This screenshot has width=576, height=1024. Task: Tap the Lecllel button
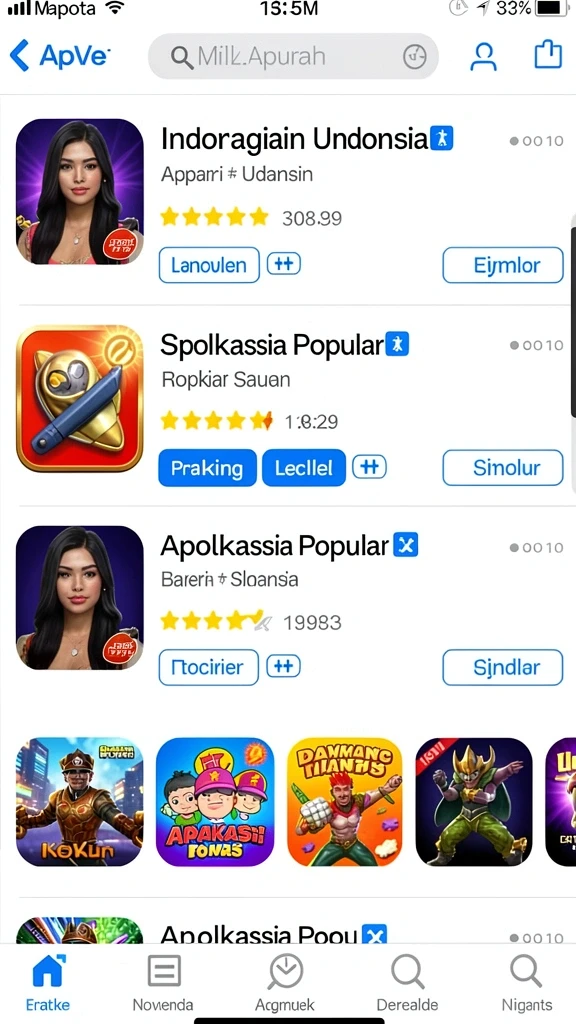(x=304, y=468)
